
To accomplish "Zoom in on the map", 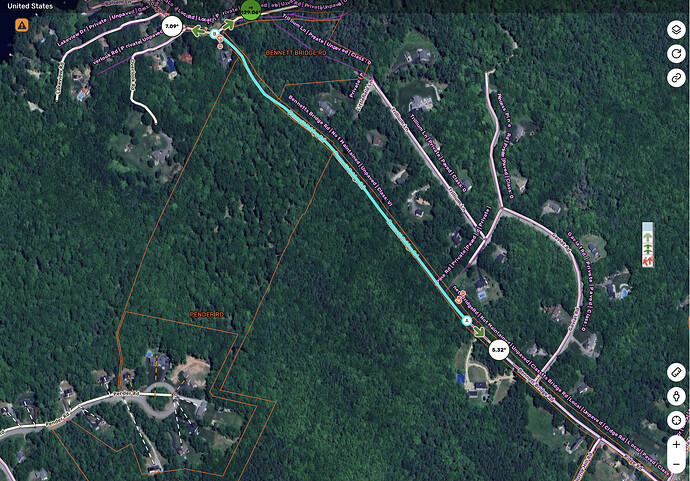I will point(676,444).
